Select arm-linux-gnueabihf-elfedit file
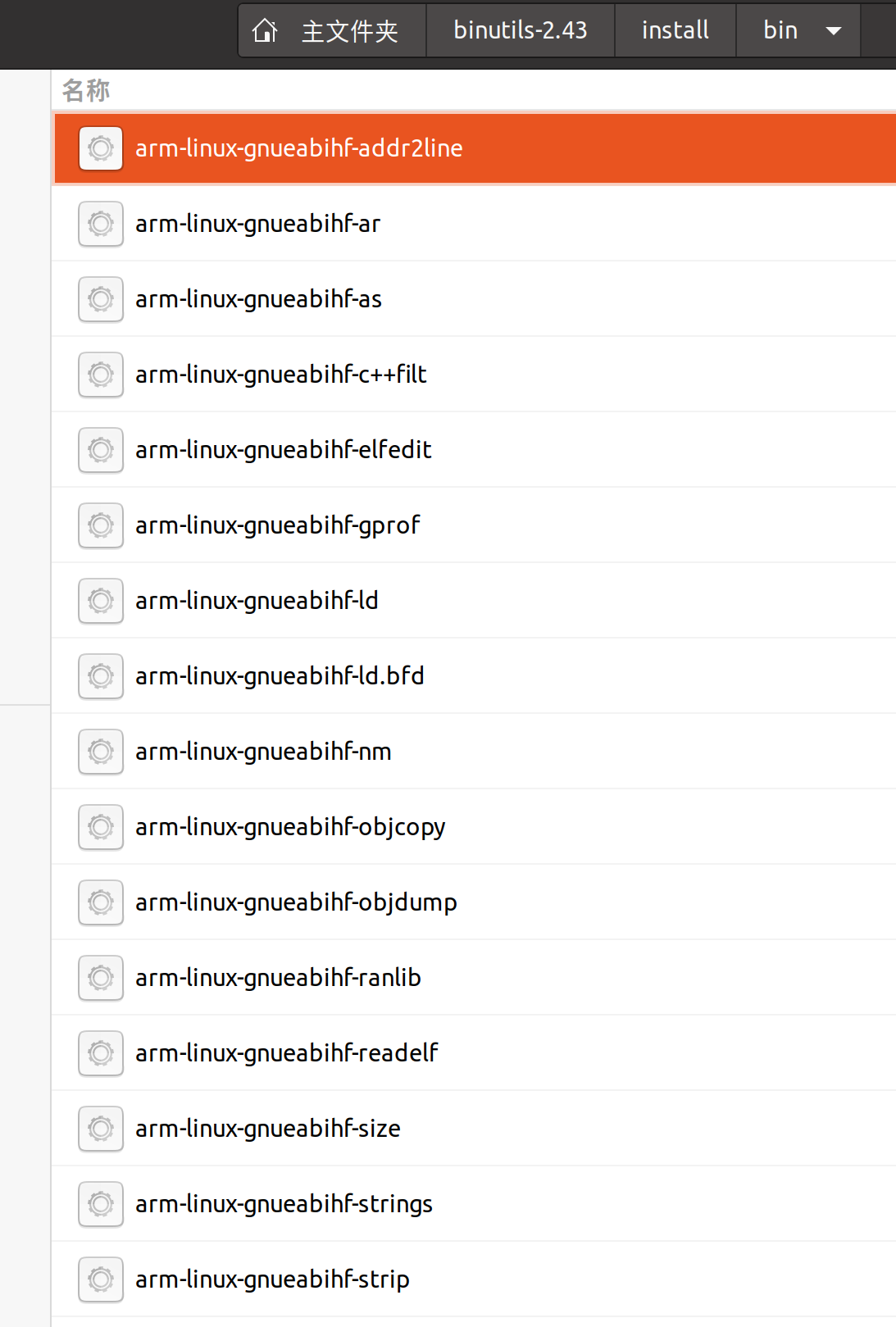The height and width of the screenshot is (1327, 896). (283, 450)
